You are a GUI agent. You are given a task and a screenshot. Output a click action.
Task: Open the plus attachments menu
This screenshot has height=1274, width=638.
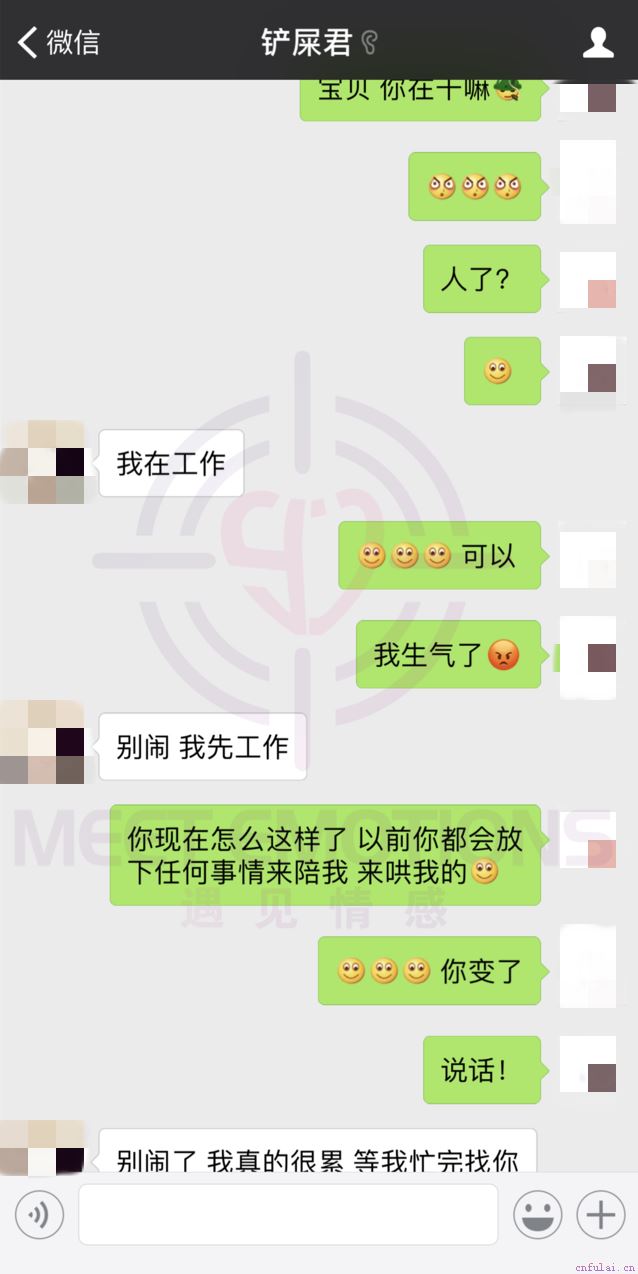[600, 1215]
